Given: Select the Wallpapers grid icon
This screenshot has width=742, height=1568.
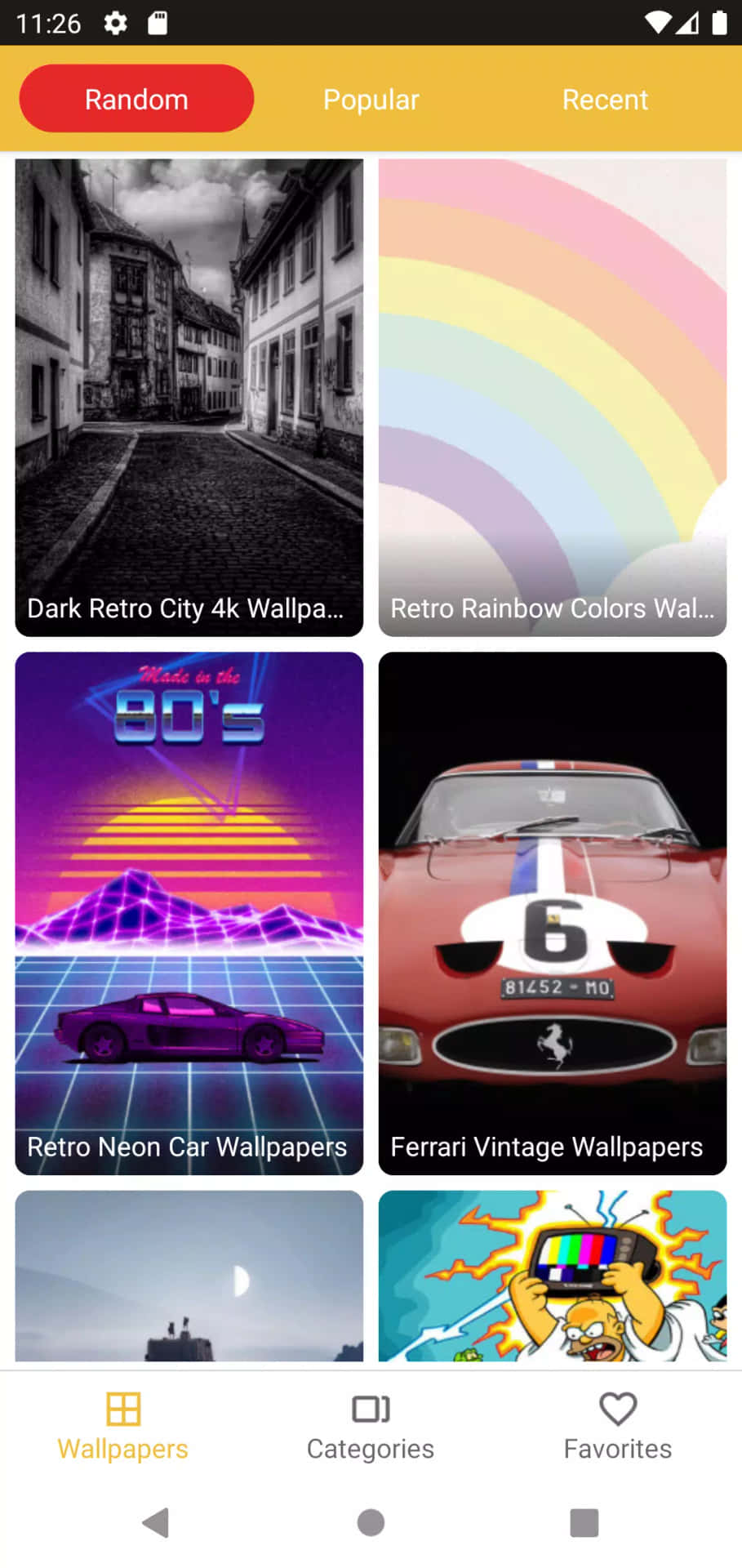Looking at the screenshot, I should tap(122, 1409).
